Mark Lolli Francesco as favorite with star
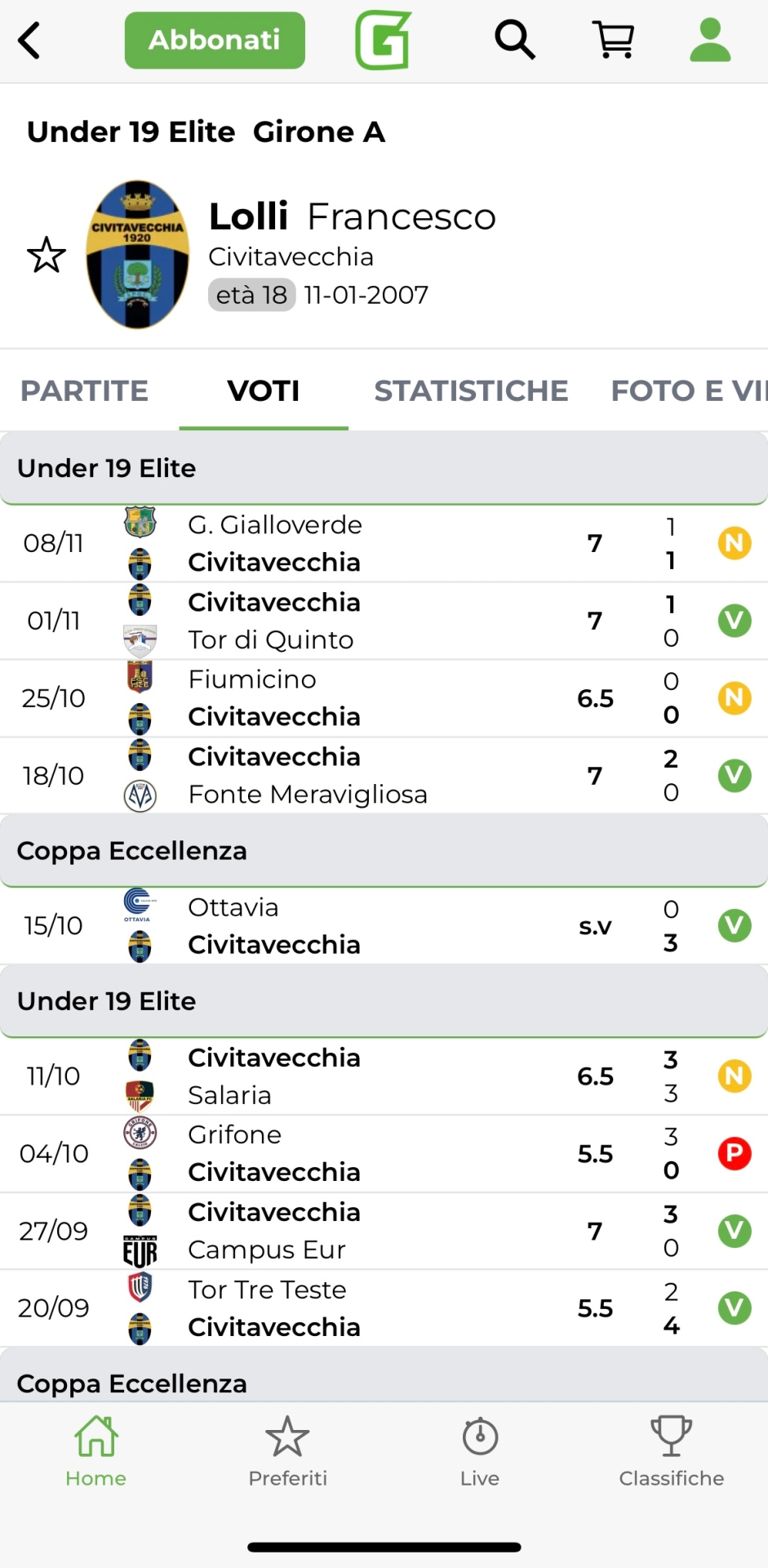The height and width of the screenshot is (1568, 768). click(x=47, y=256)
